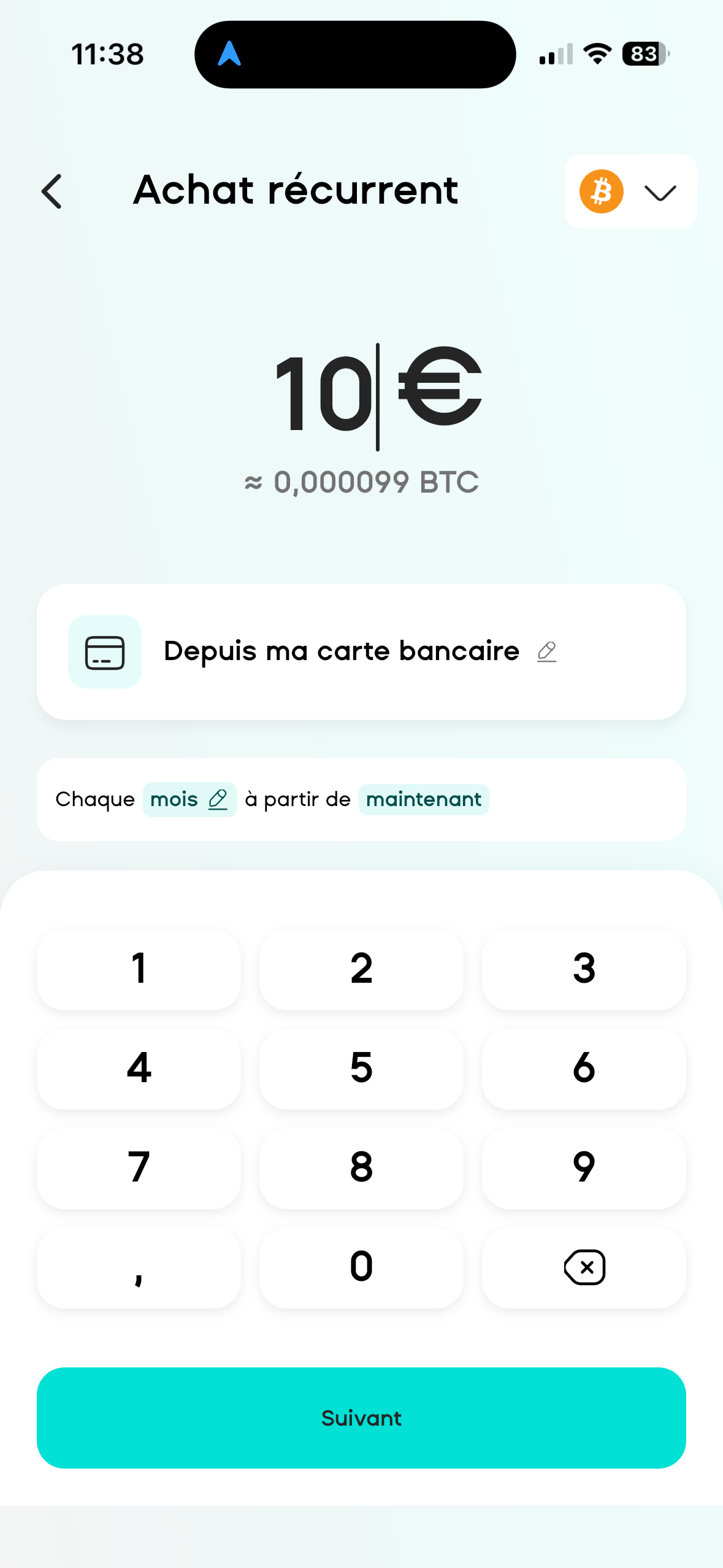Add a decimal comma to the amount
Screen dimensions: 723x1568
(139, 1267)
